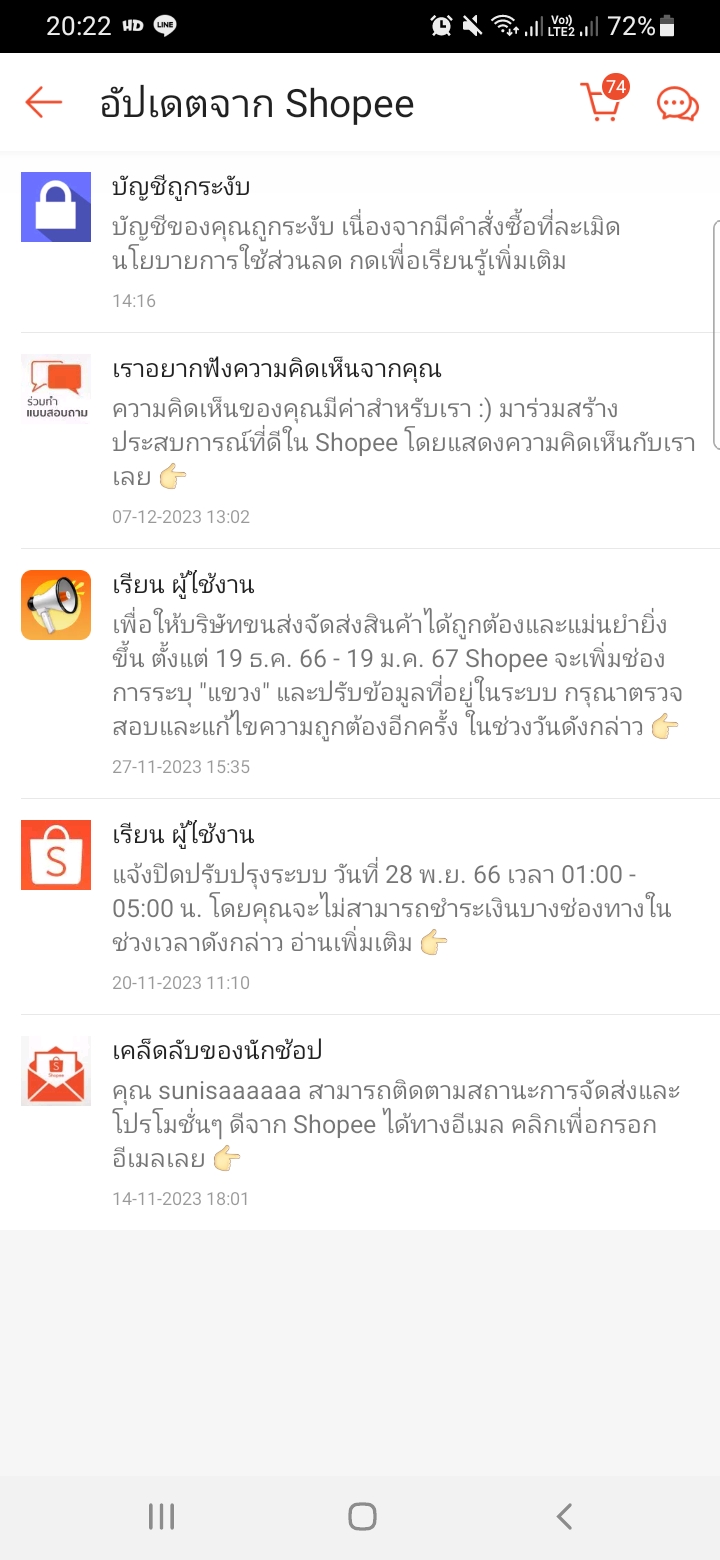Open the เคล็ดลับของนักช้อป email notification
Screen dimensions: 720x1560
pos(360,1123)
